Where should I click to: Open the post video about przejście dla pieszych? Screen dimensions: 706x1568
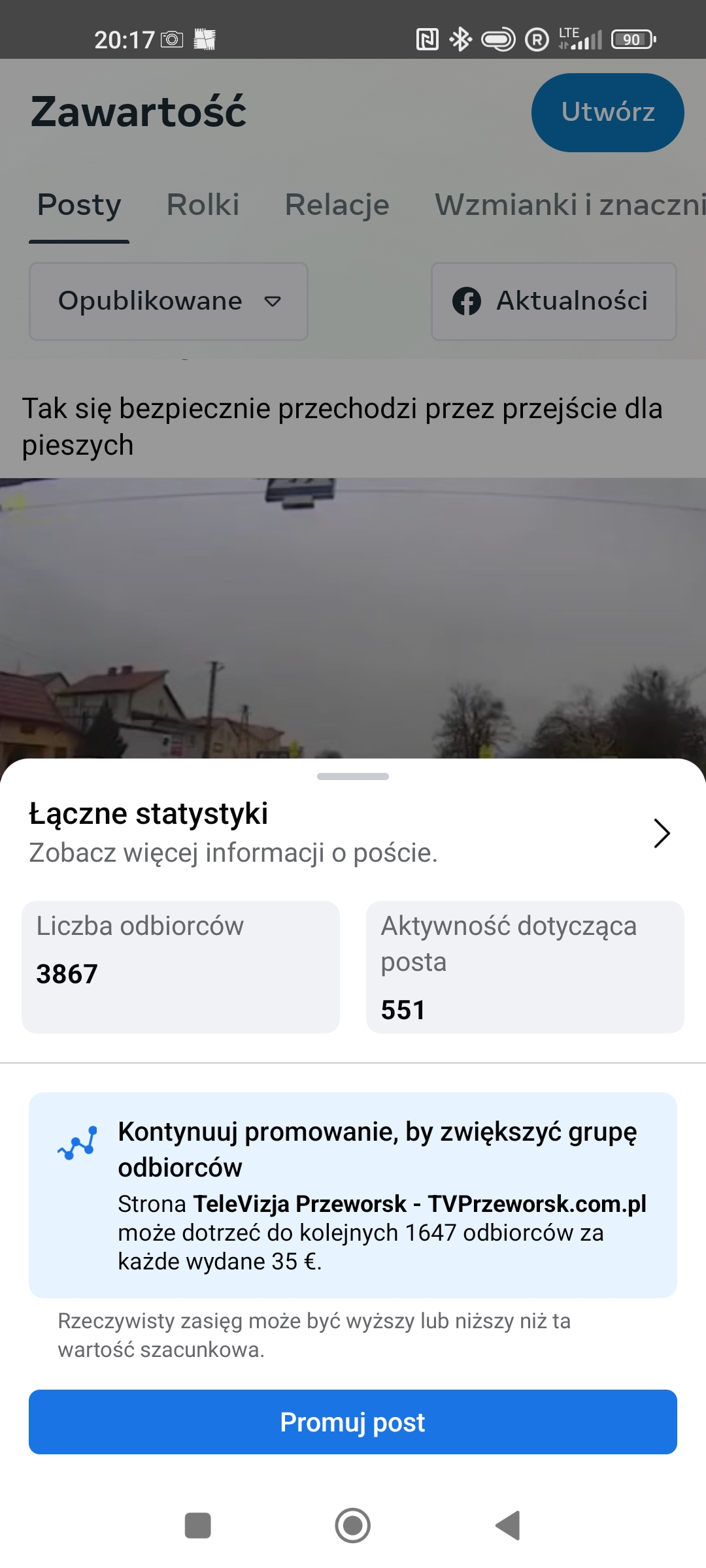tap(353, 617)
